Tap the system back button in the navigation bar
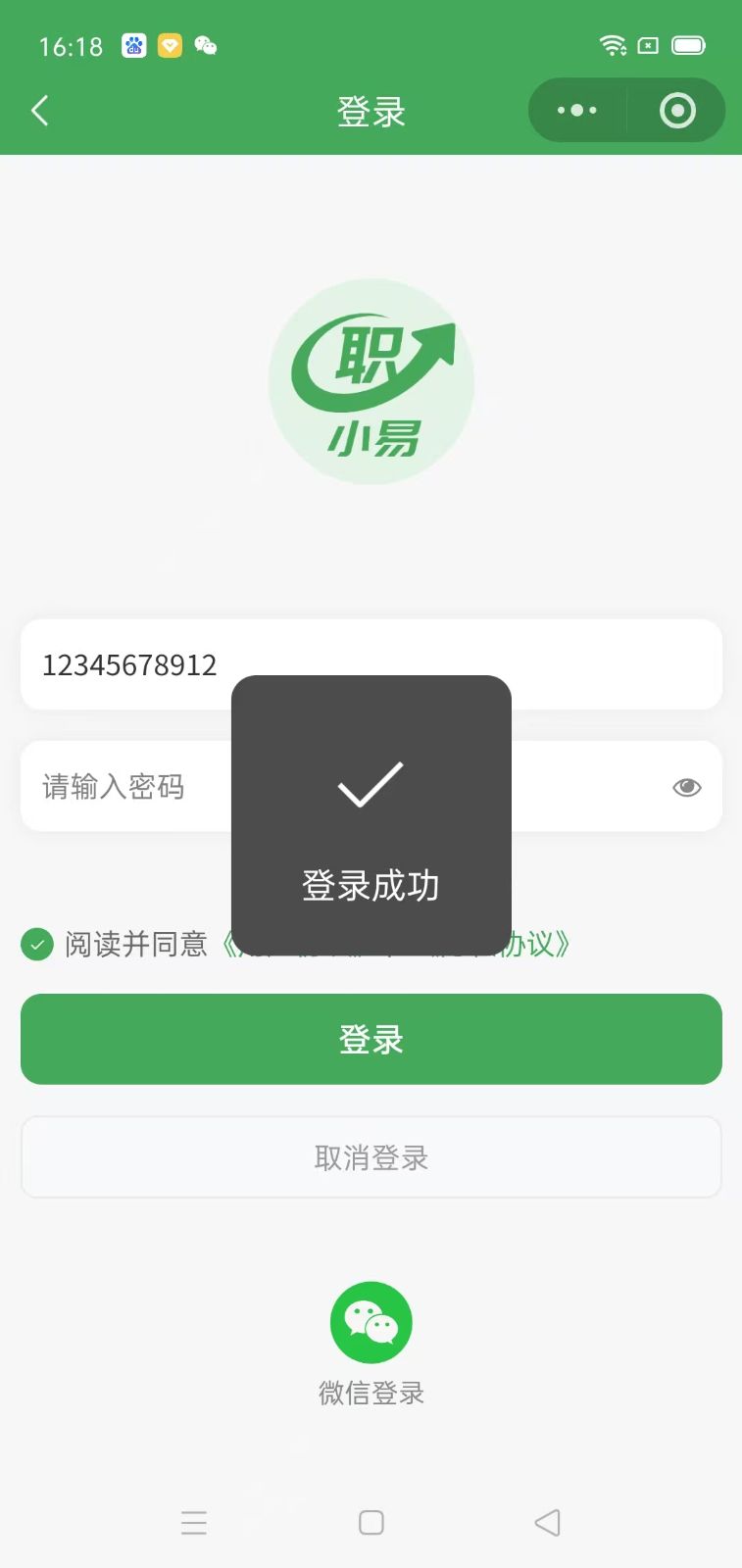 [x=547, y=1522]
